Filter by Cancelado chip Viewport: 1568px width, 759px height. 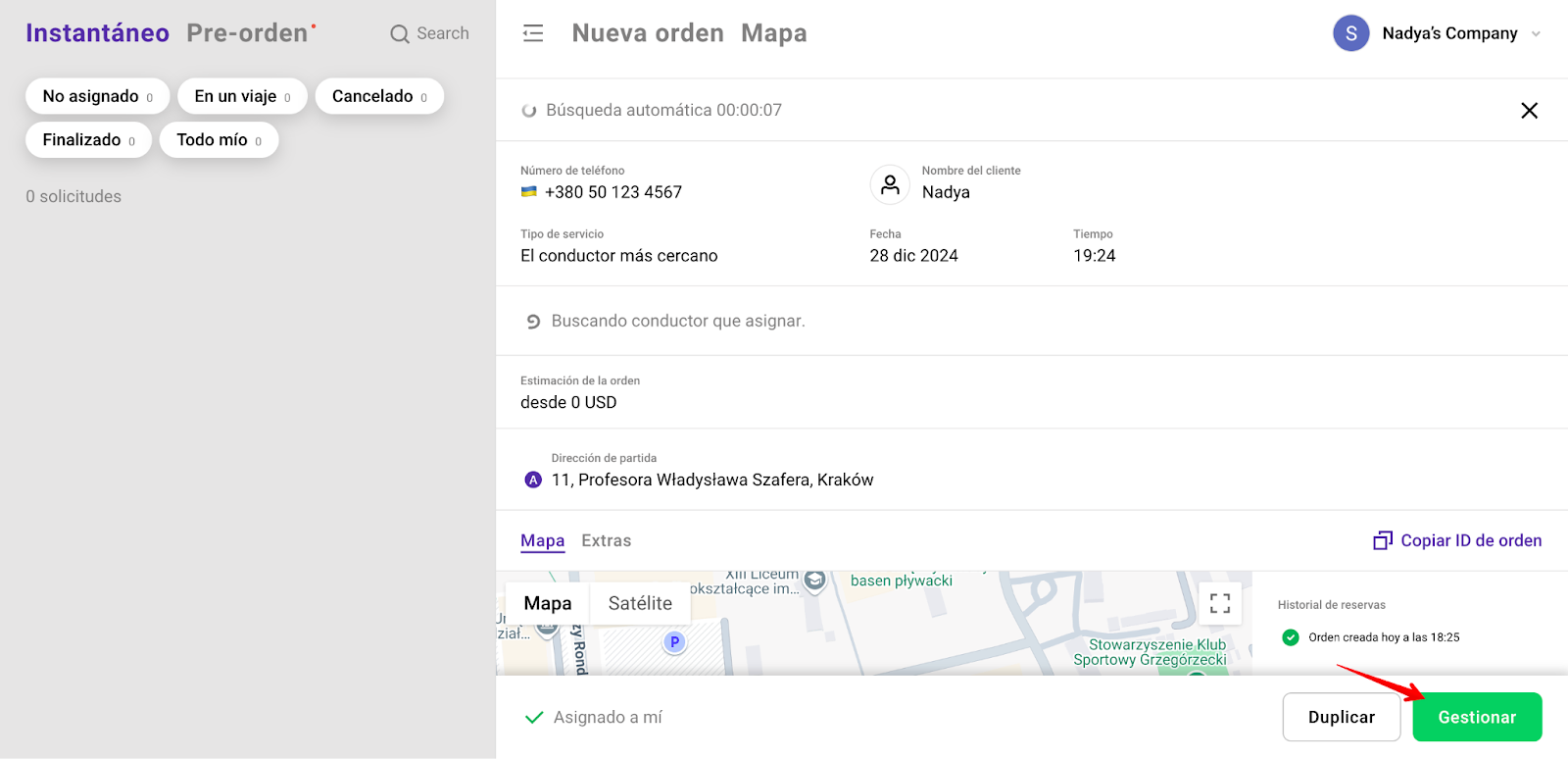click(x=379, y=96)
